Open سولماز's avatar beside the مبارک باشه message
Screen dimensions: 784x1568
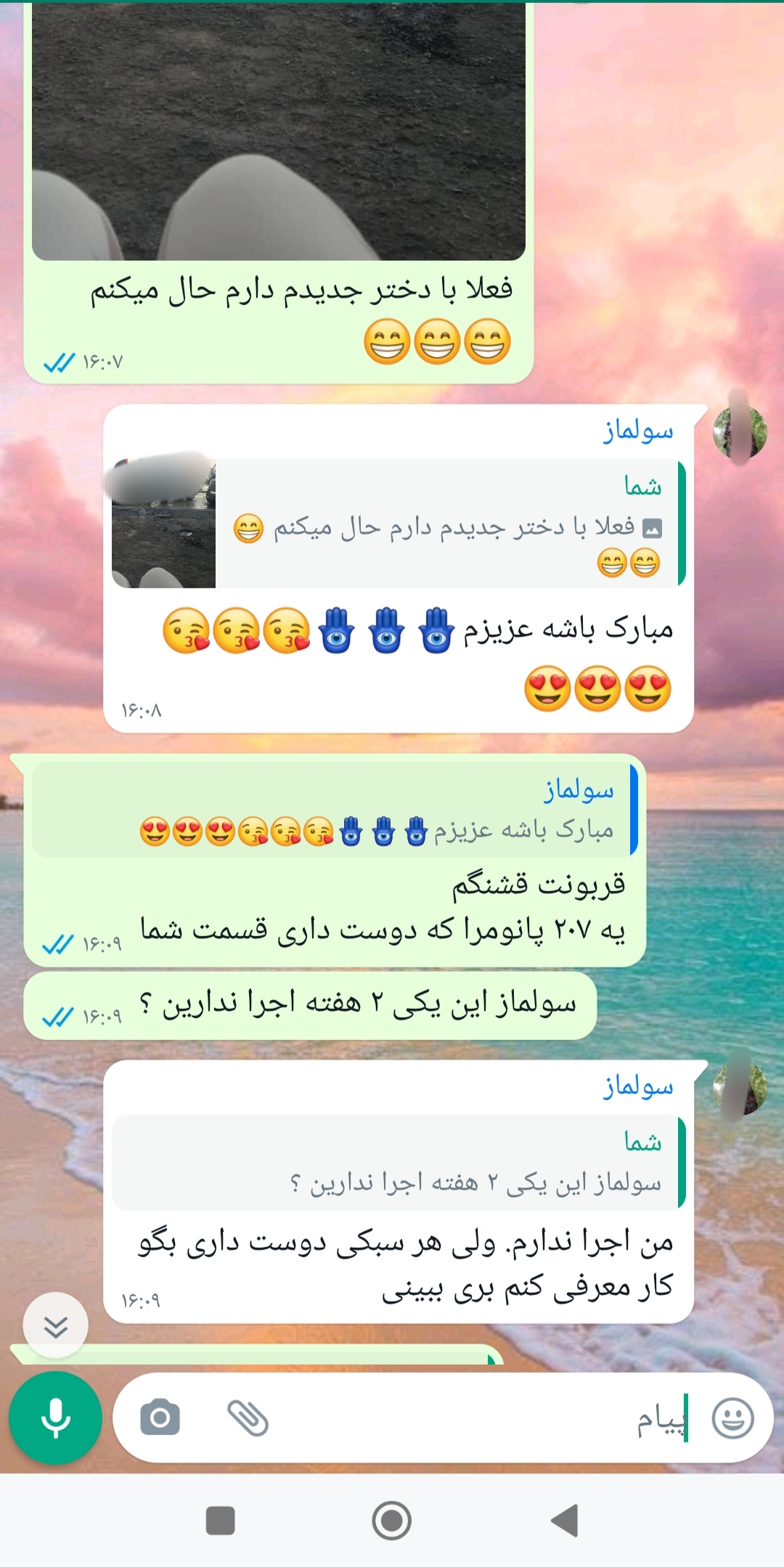click(740, 432)
